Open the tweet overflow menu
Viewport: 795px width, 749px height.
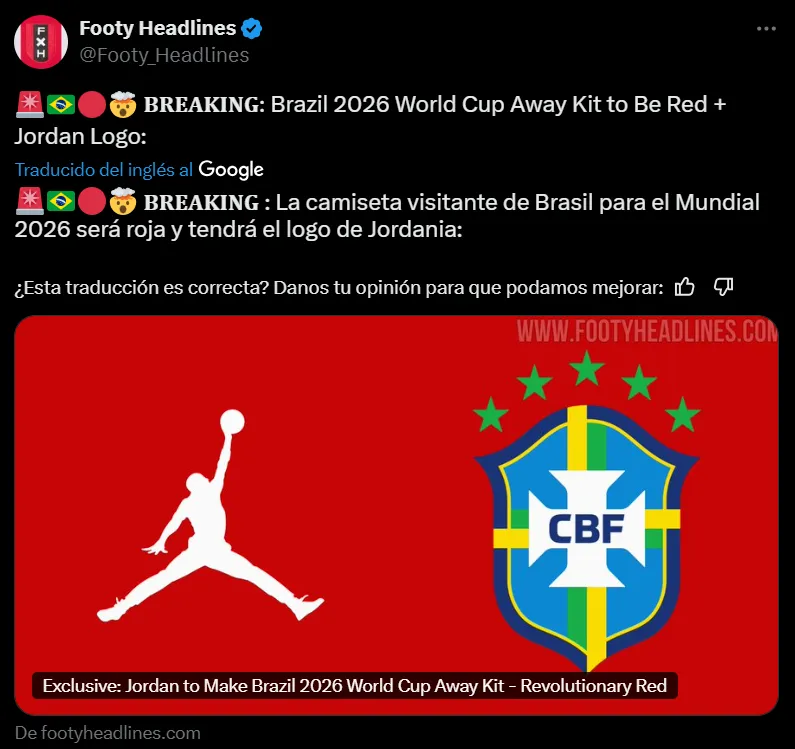click(766, 29)
